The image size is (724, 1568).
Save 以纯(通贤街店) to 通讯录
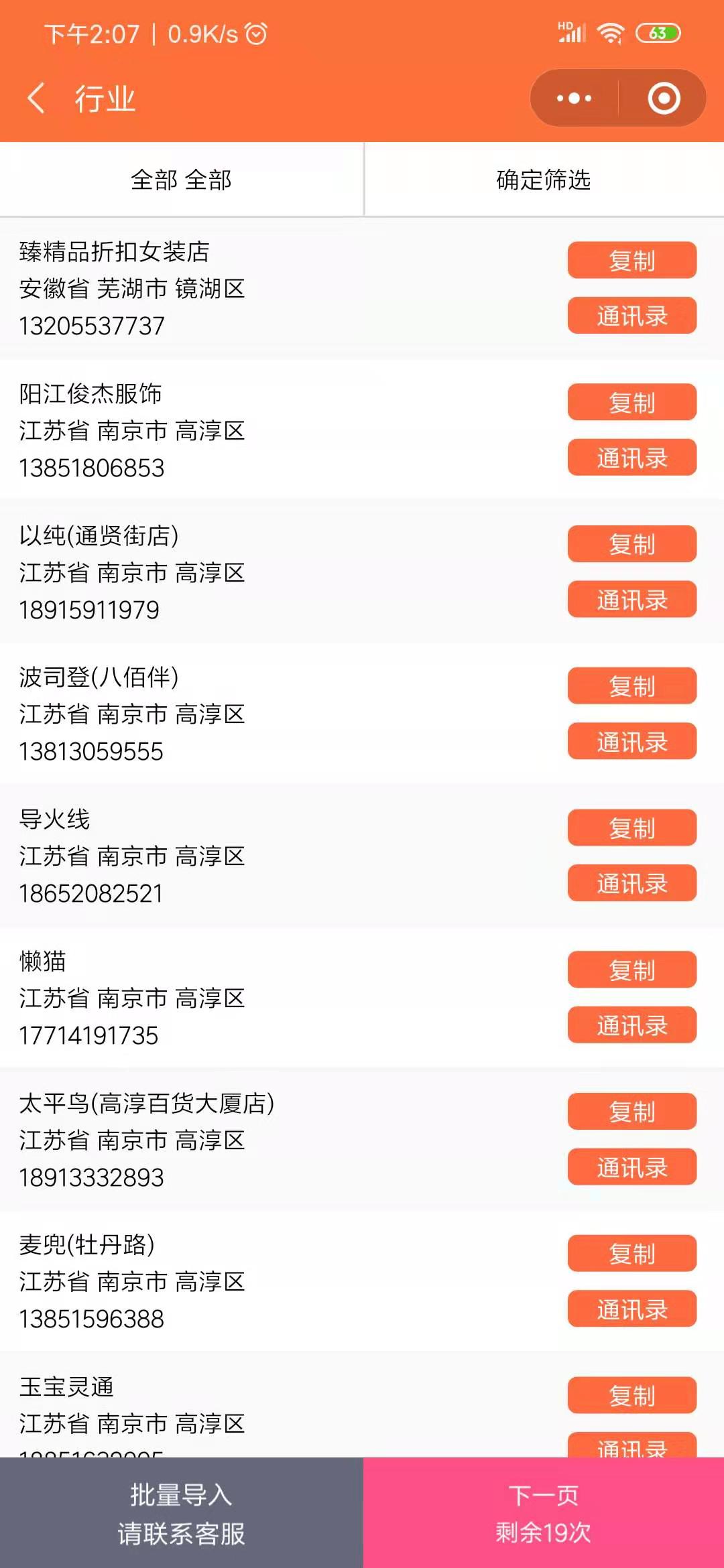(632, 600)
